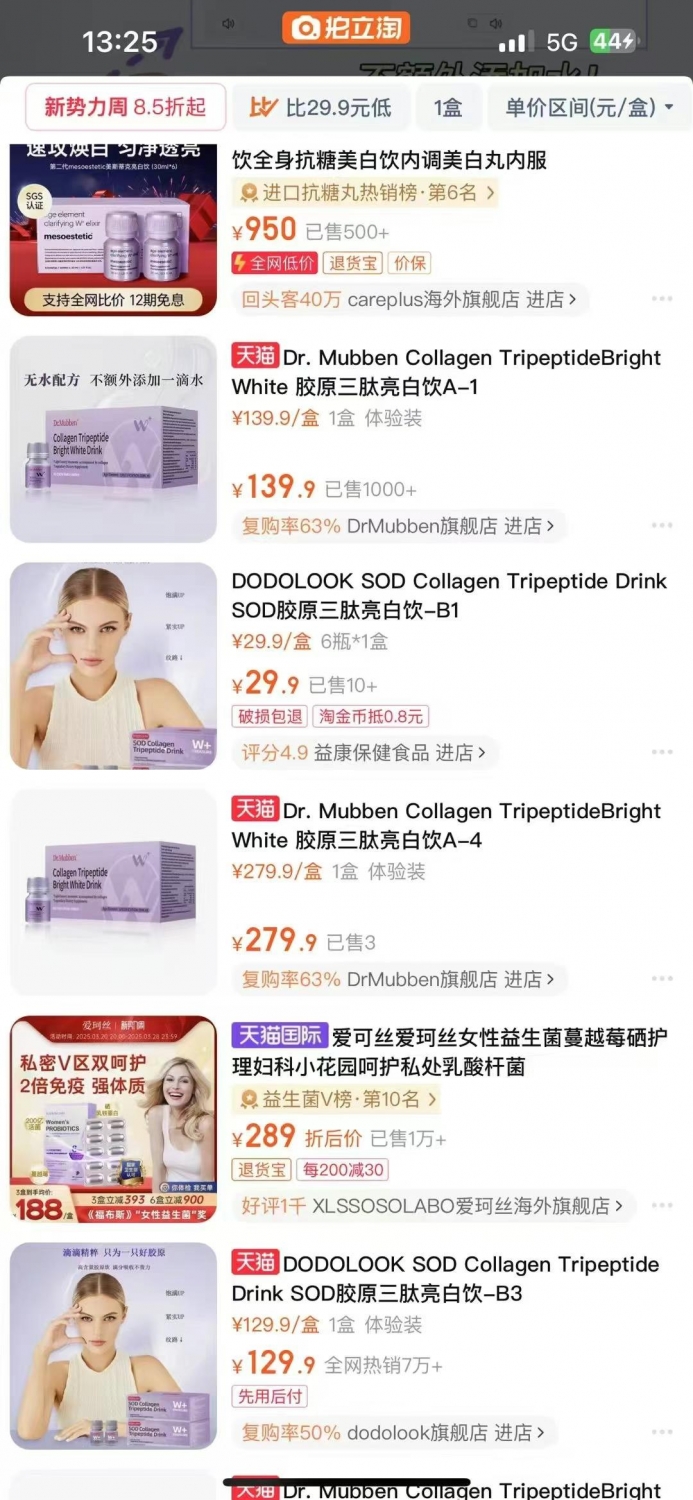The height and width of the screenshot is (1500, 693).
Task: Visit DrMubben旗舰店 from the A-1 listing
Action: (x=399, y=526)
